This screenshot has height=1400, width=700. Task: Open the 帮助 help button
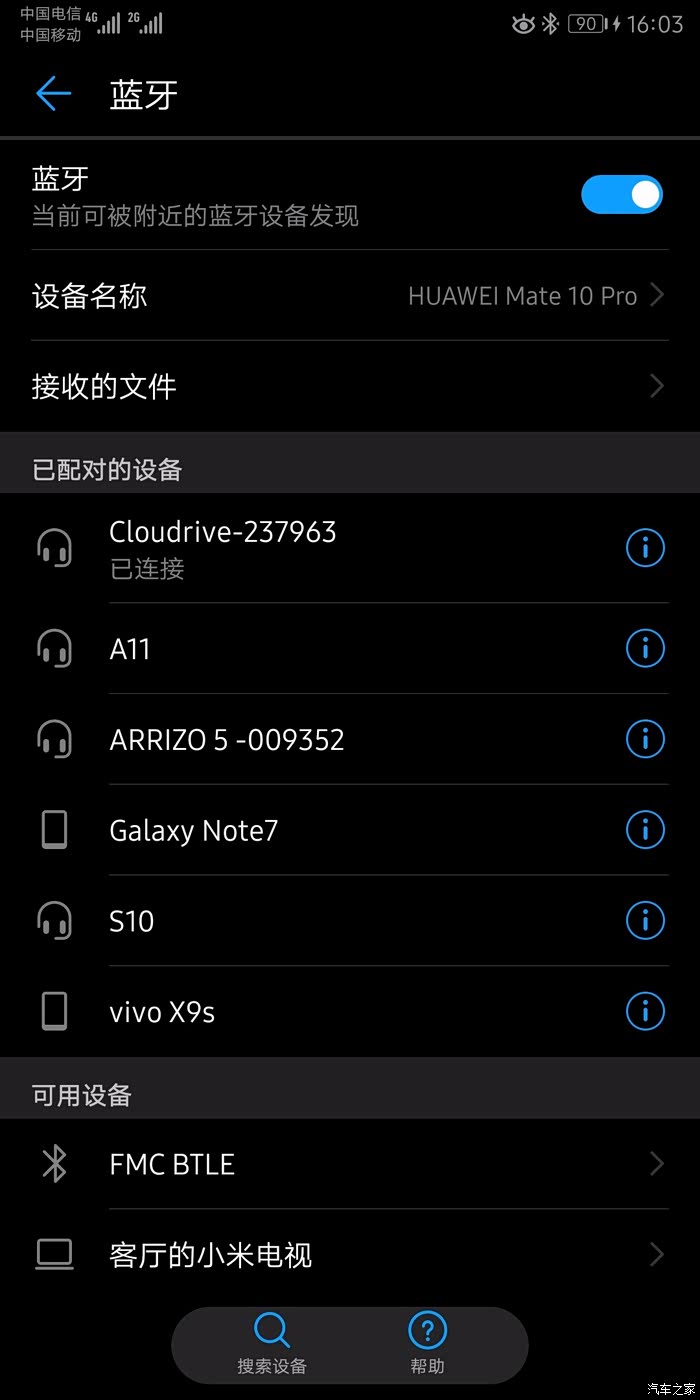point(427,1344)
